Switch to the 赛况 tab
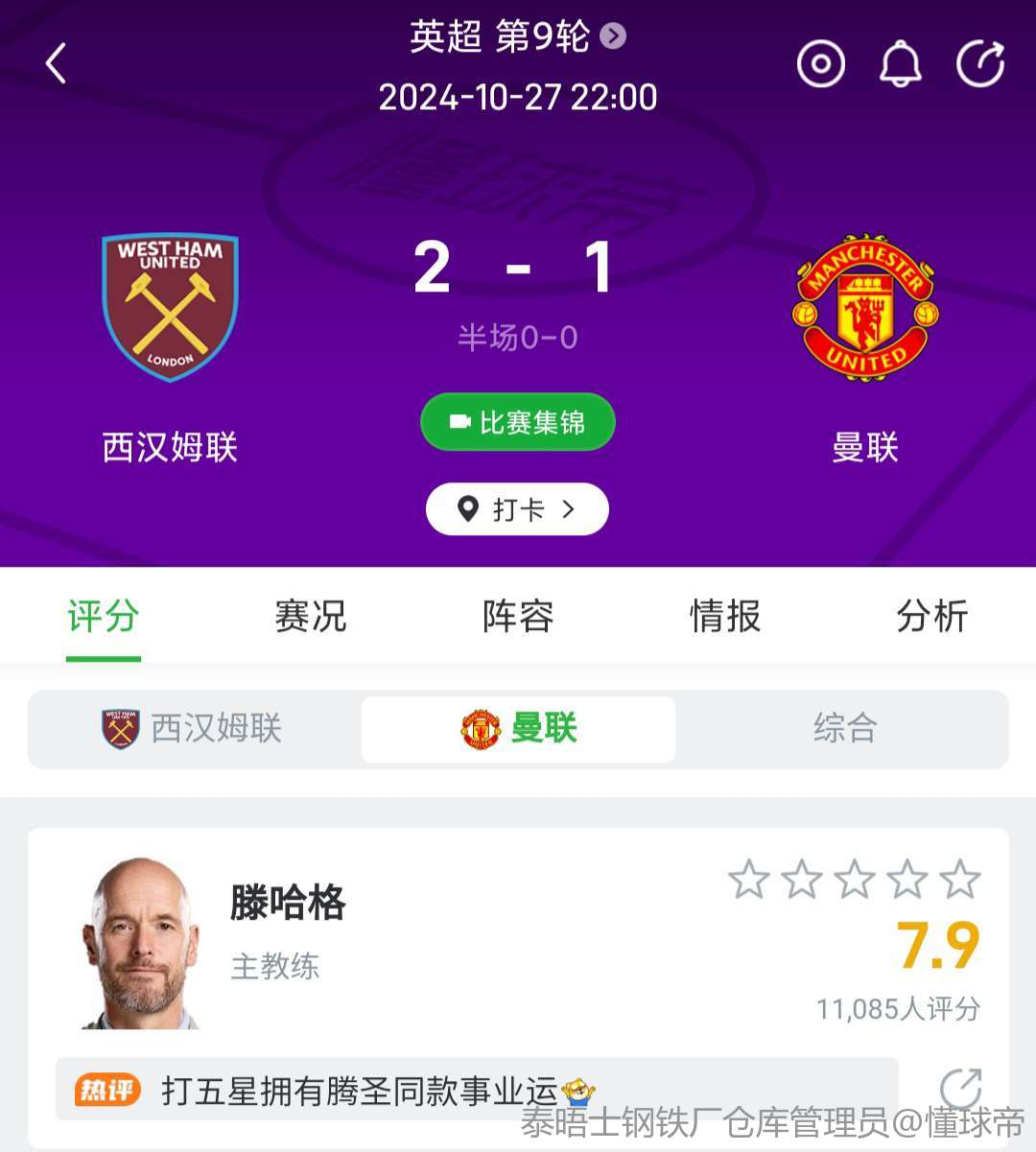 click(x=310, y=616)
